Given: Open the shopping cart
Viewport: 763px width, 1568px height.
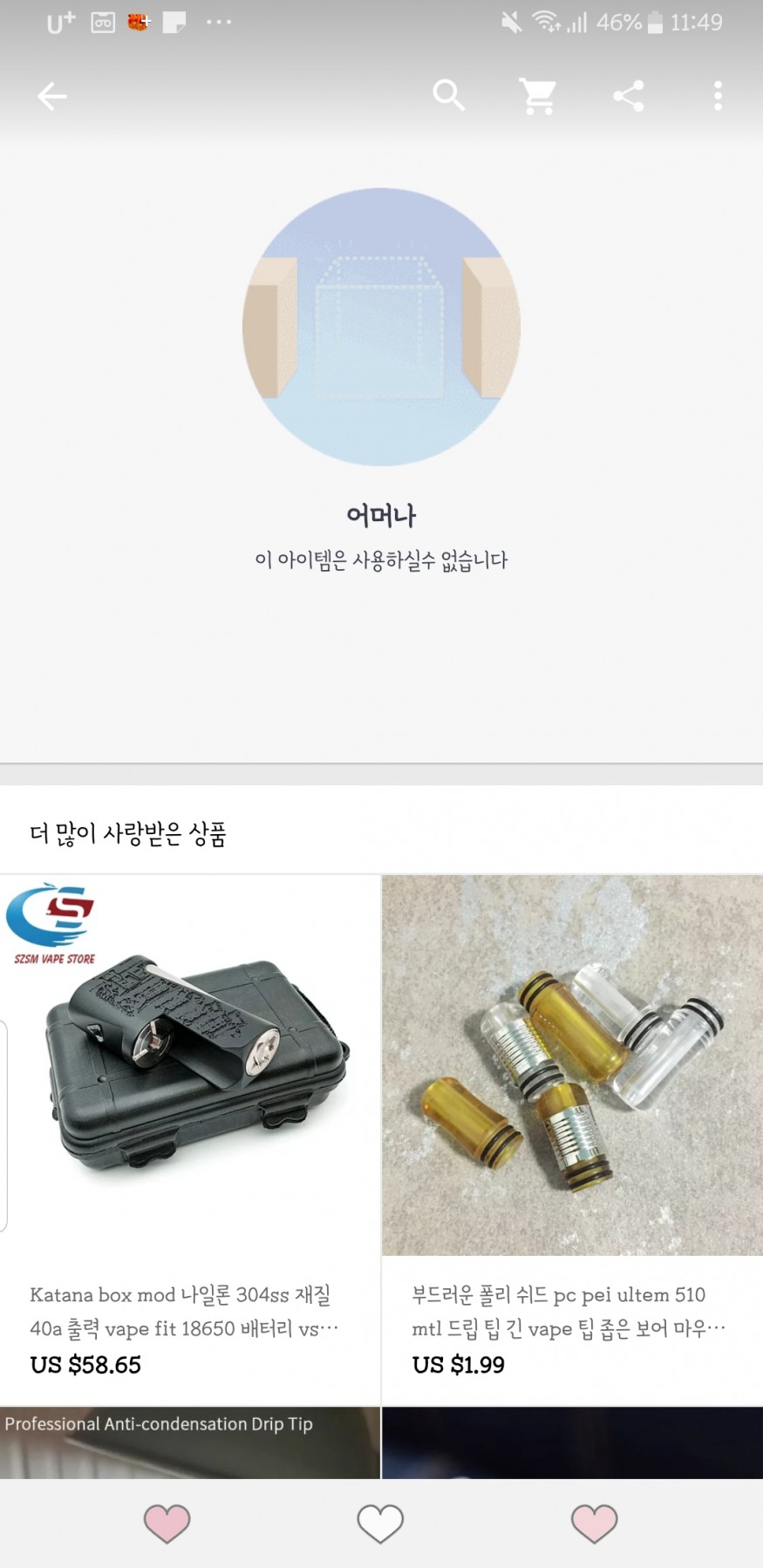Looking at the screenshot, I should [538, 96].
